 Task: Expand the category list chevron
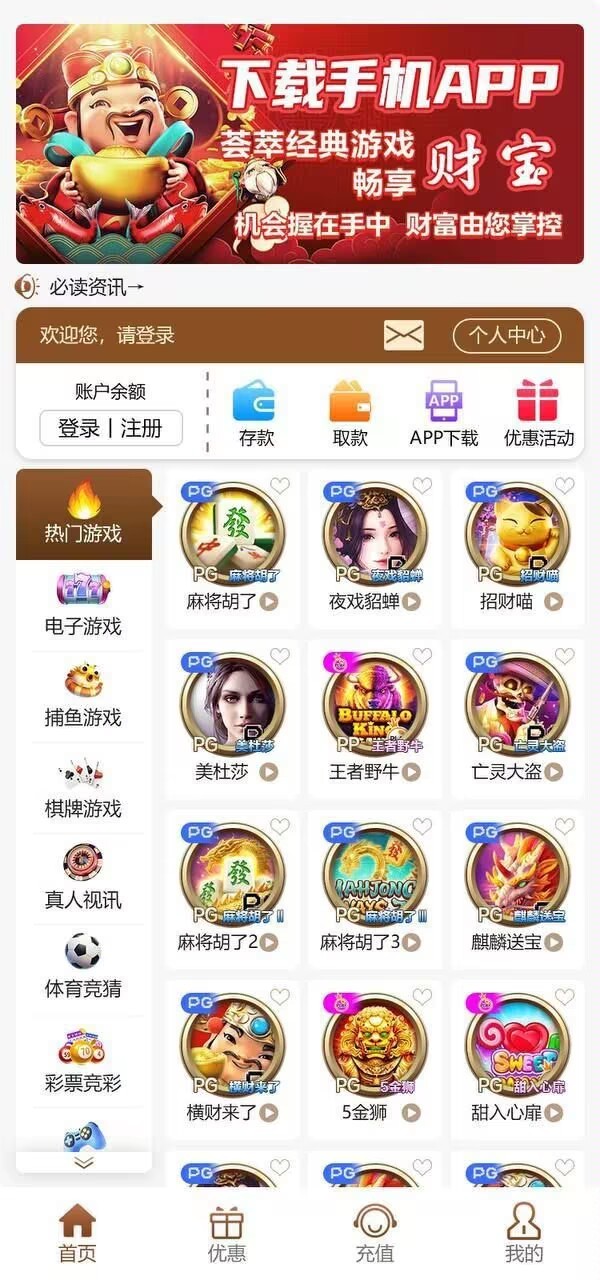click(x=84, y=1161)
